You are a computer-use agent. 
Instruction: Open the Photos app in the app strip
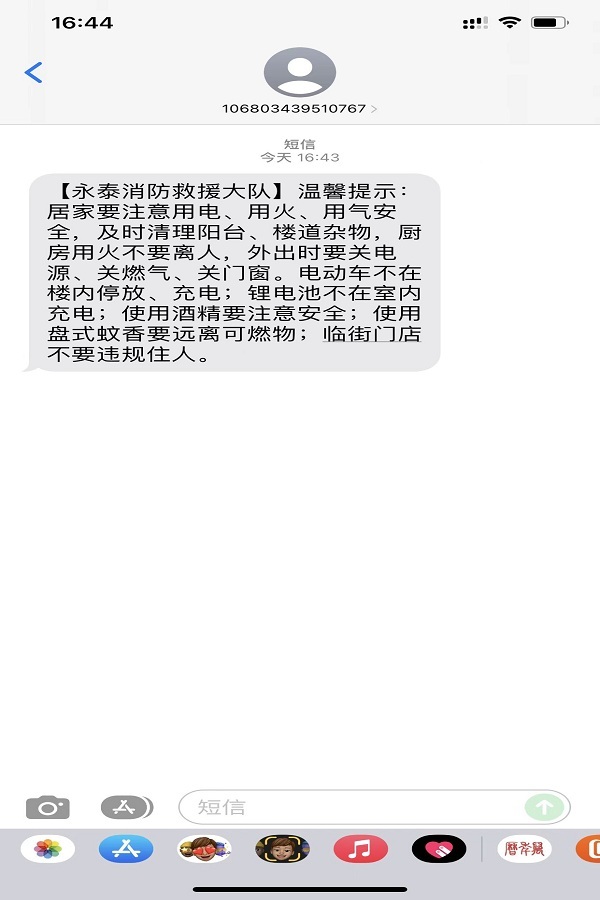(x=48, y=849)
